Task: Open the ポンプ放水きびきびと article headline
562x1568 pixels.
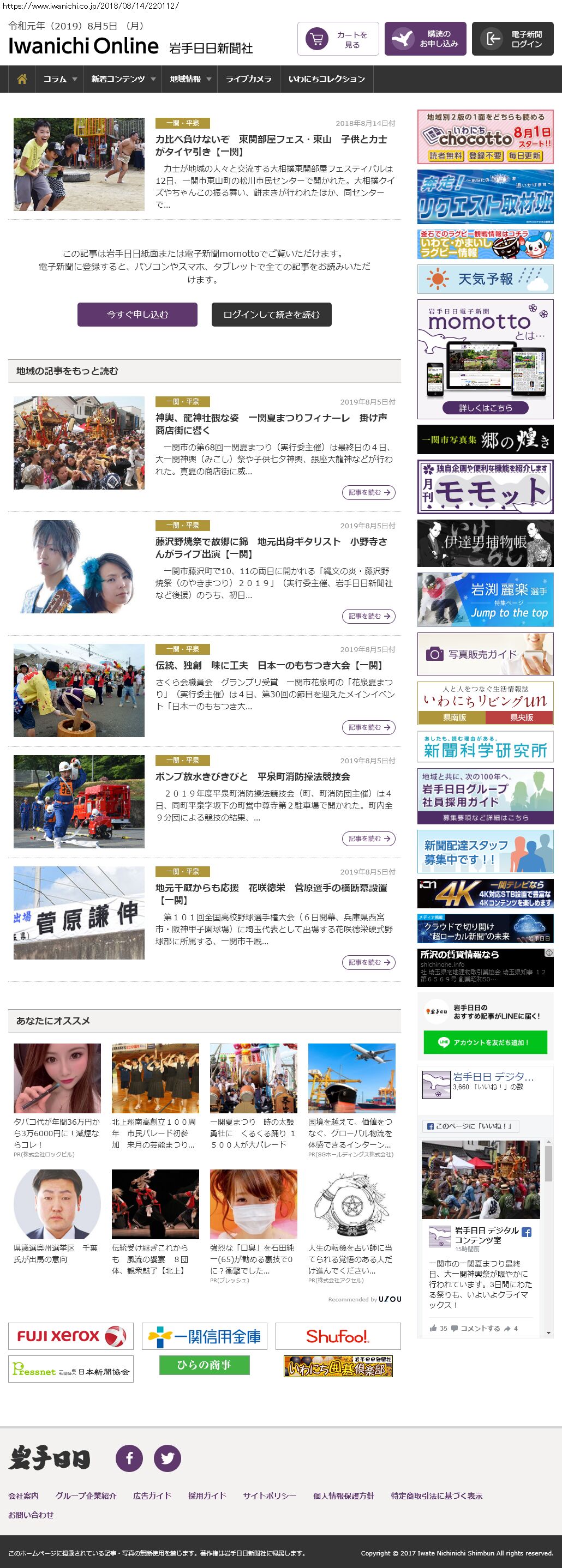Action: (252, 777)
